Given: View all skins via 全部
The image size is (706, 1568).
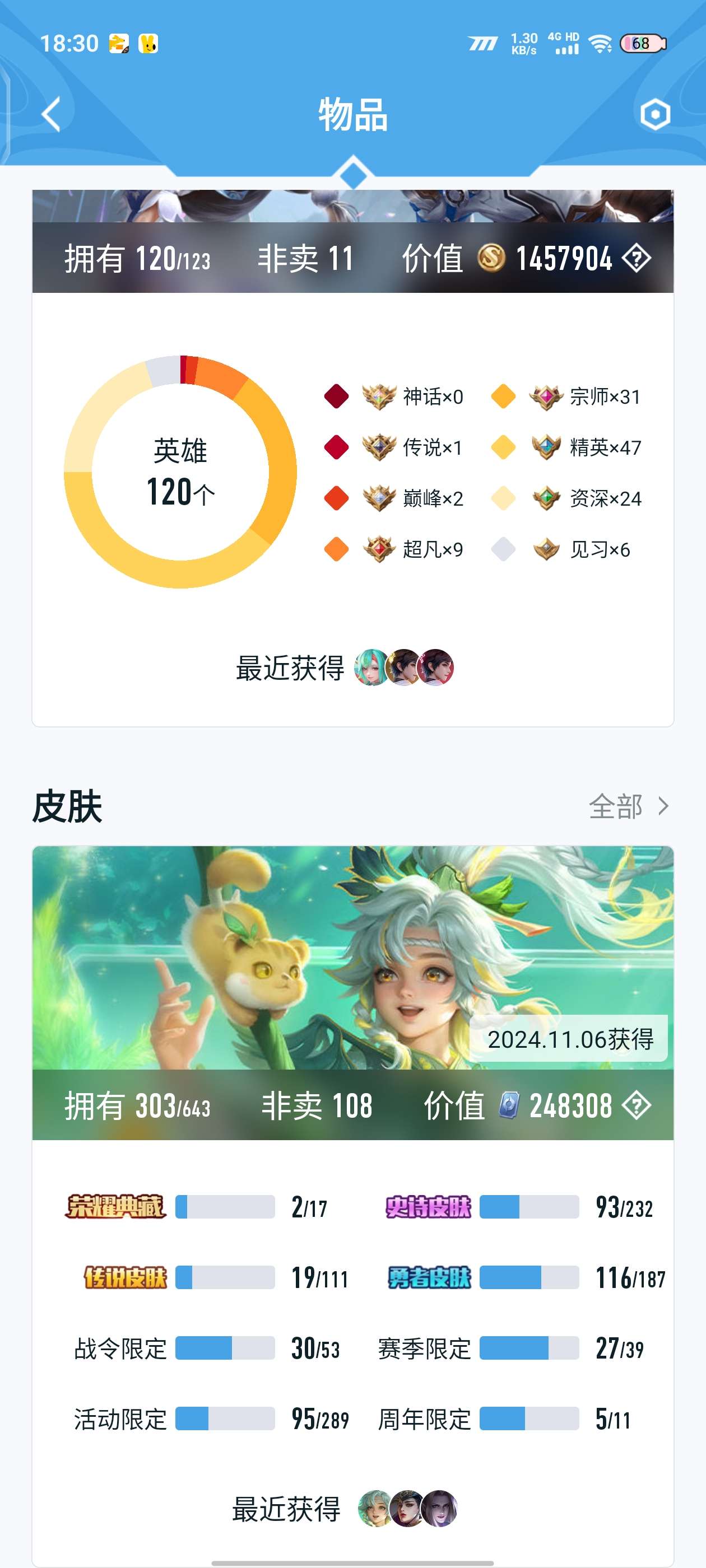Looking at the screenshot, I should [629, 806].
